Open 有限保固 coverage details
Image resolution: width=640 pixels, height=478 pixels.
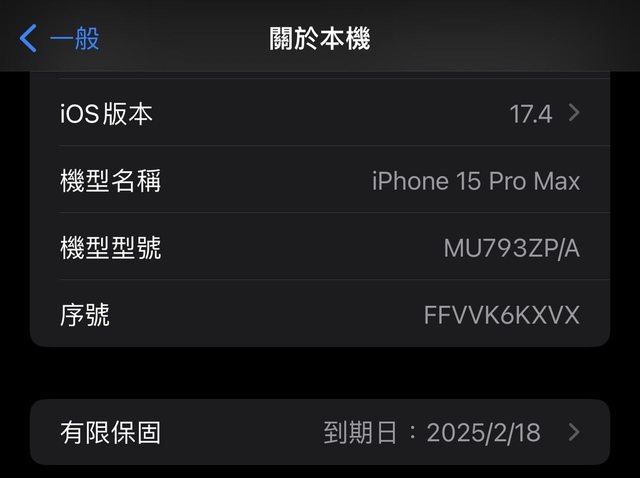pyautogui.click(x=320, y=432)
